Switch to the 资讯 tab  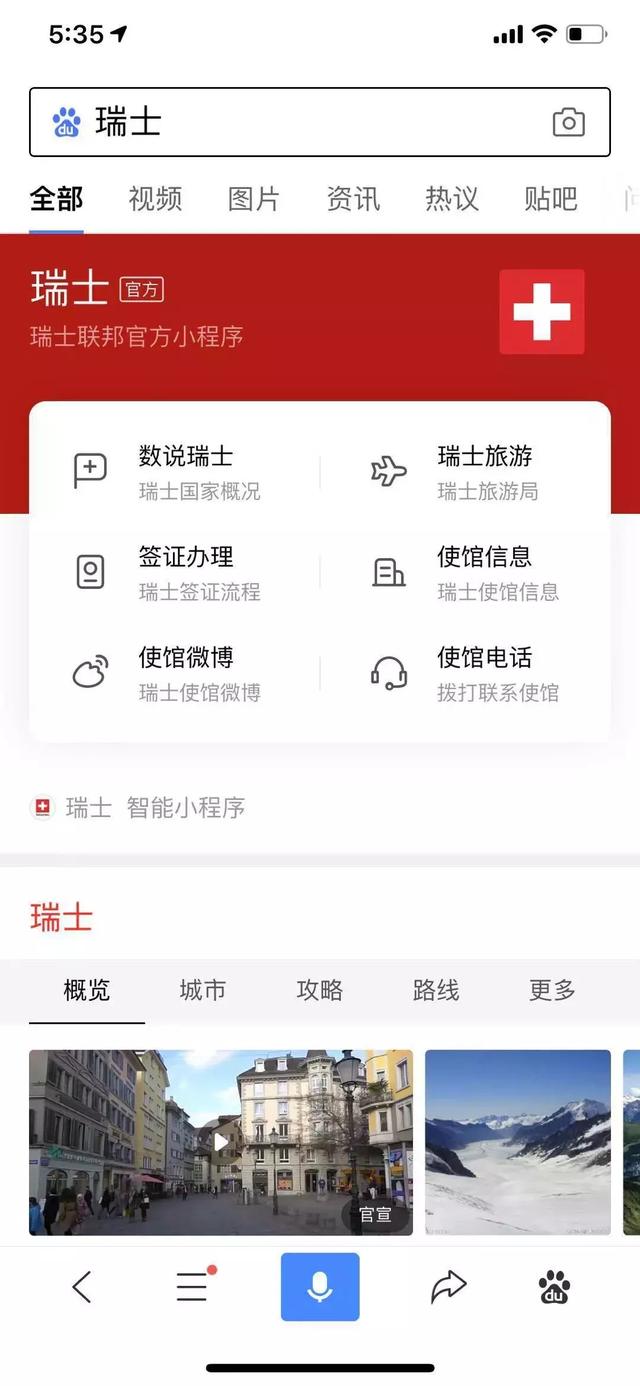point(353,199)
